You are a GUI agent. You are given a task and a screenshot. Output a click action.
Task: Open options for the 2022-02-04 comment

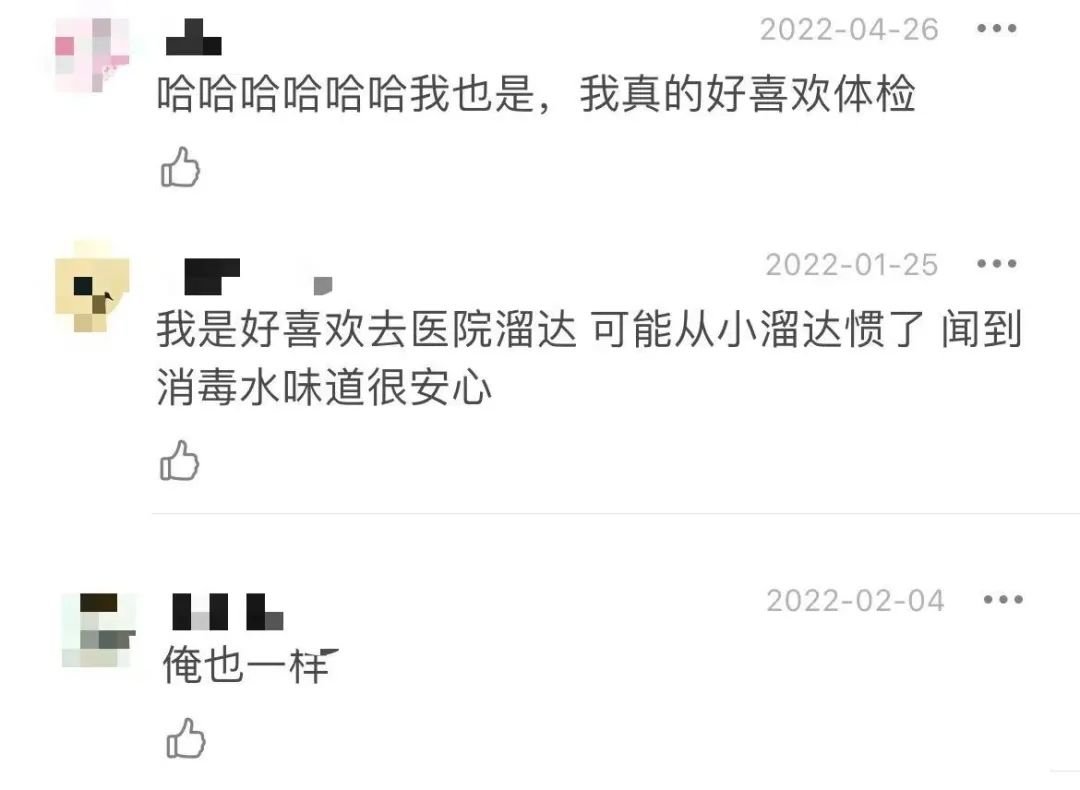pos(1002,600)
